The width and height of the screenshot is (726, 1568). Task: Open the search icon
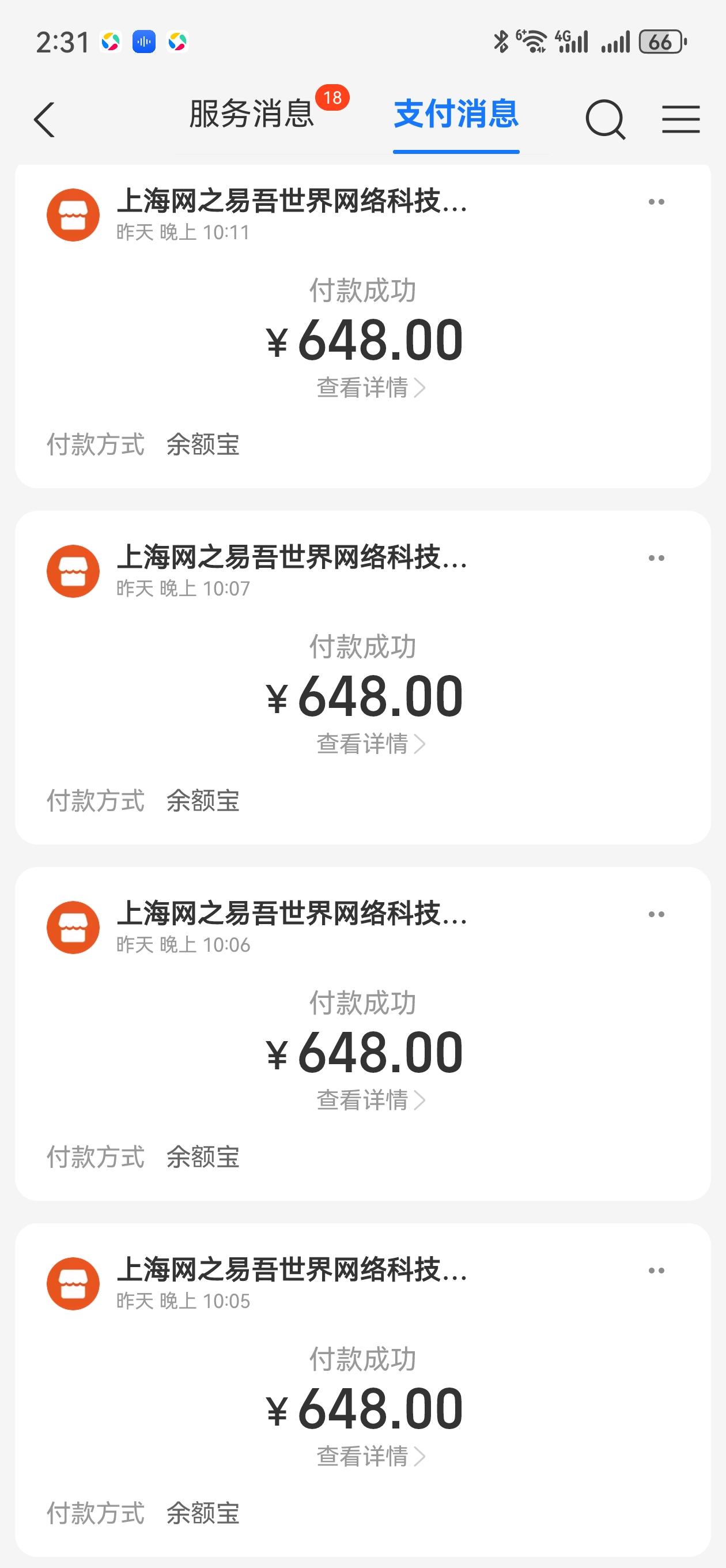coord(605,119)
